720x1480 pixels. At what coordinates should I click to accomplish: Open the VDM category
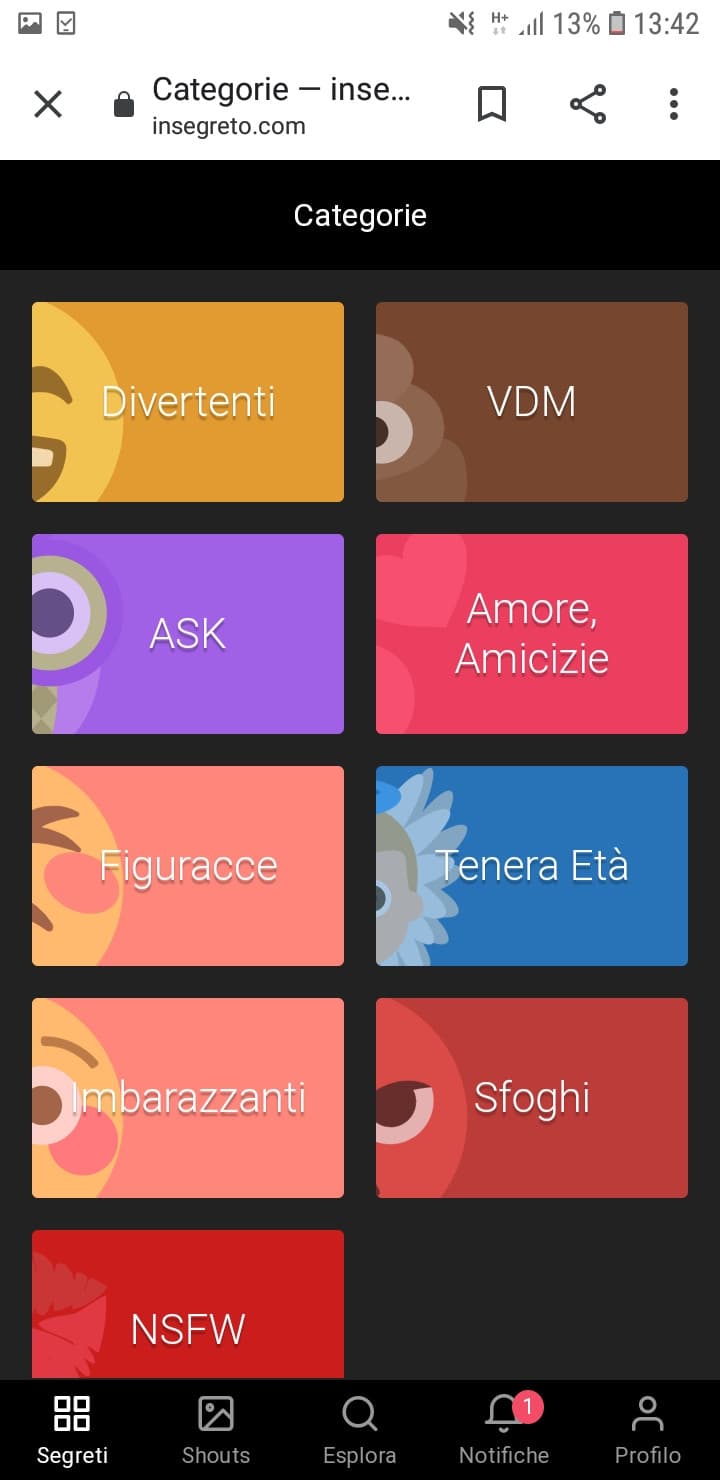(x=532, y=402)
